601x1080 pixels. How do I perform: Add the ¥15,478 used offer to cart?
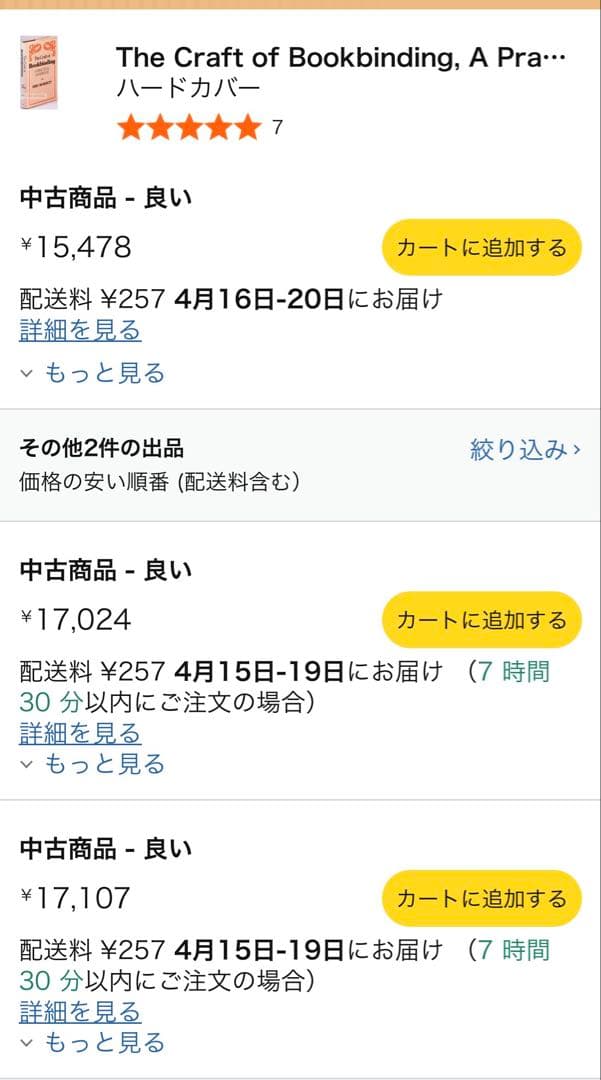click(x=481, y=248)
